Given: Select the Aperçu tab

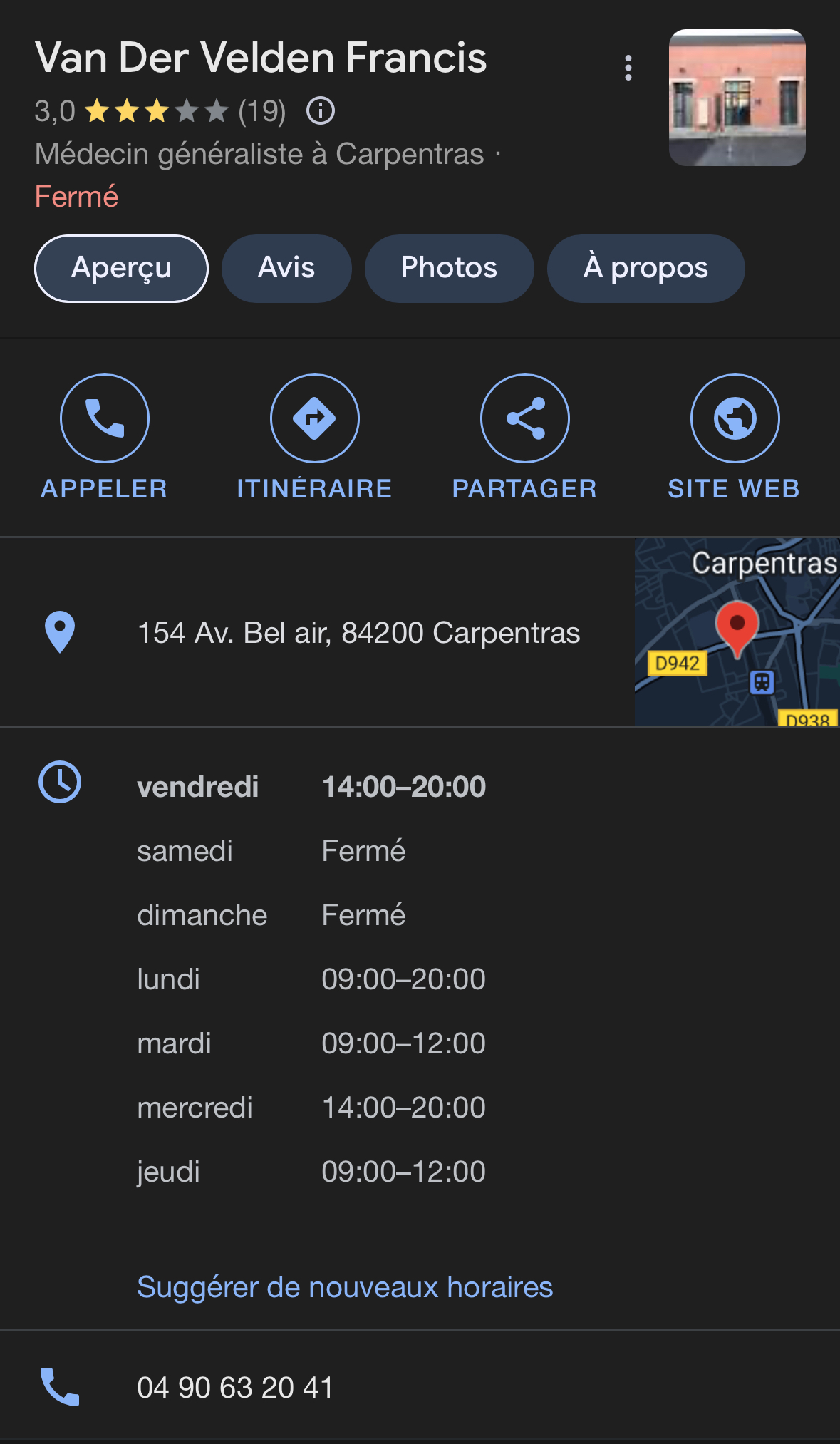Looking at the screenshot, I should tap(121, 269).
